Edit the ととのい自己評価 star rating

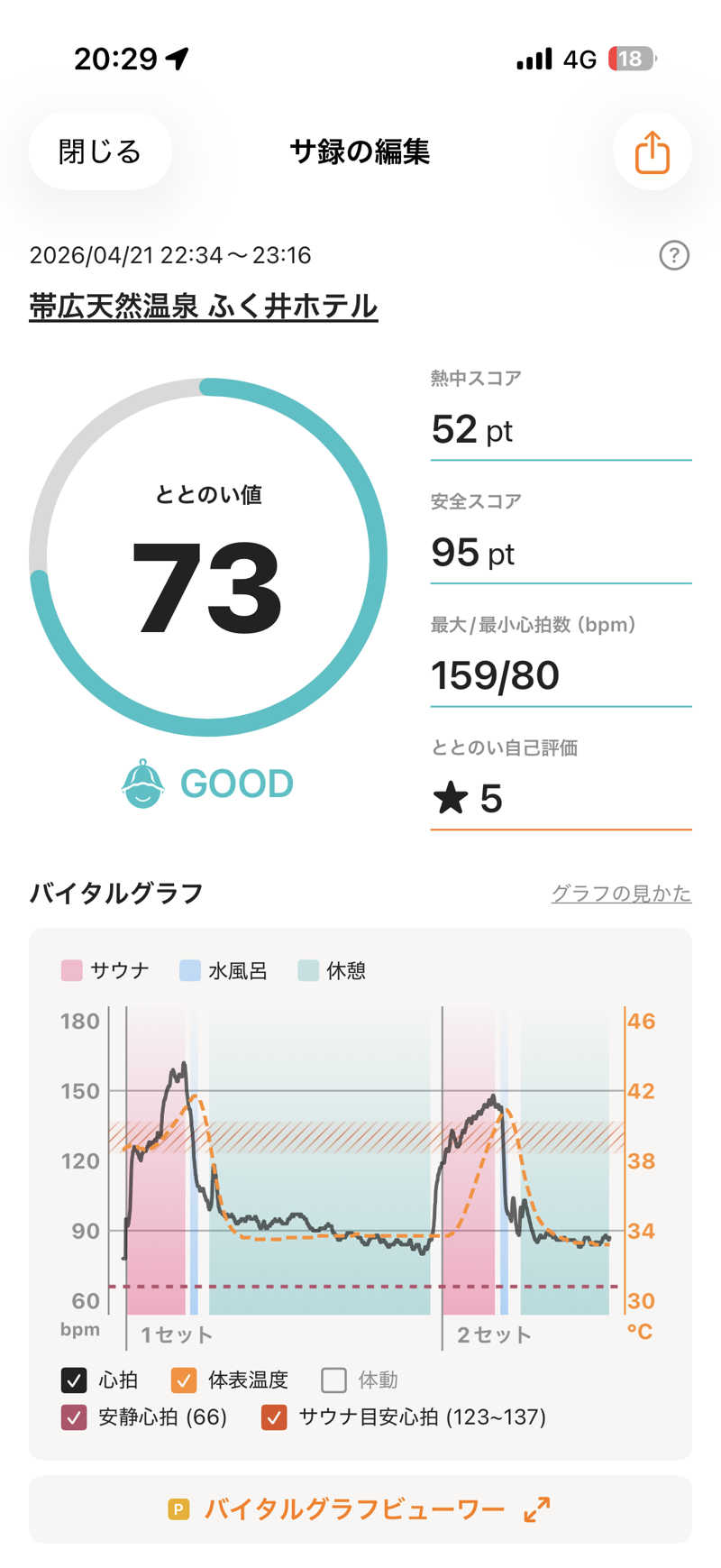(x=560, y=798)
